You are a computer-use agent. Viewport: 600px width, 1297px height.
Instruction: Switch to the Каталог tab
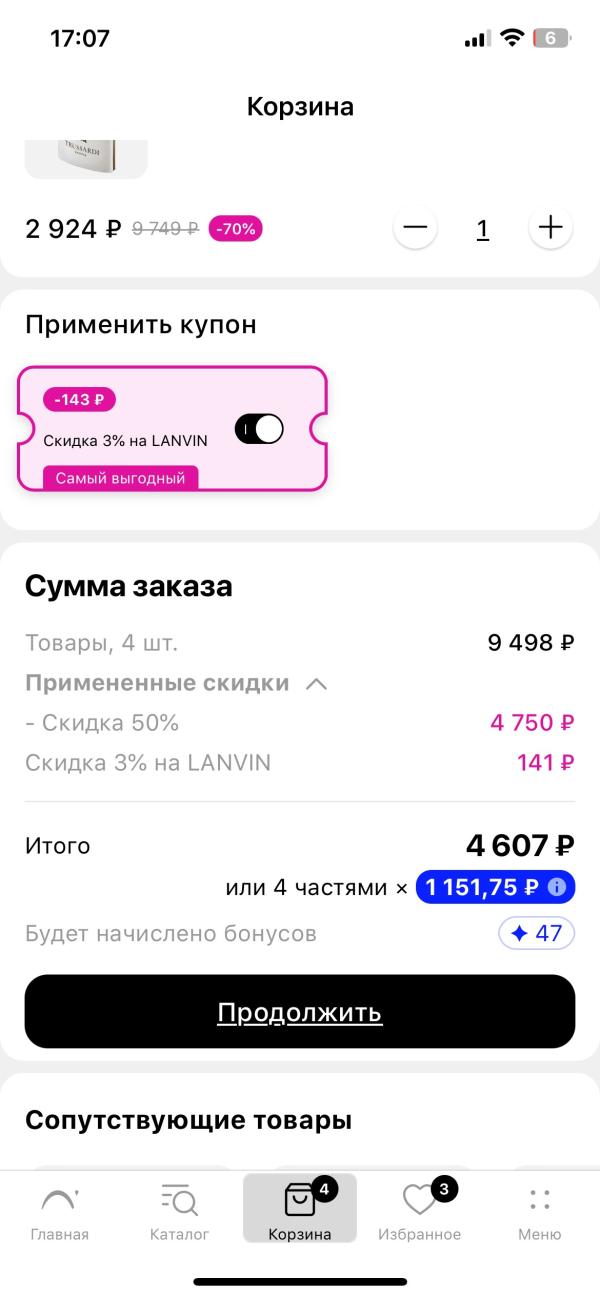[x=180, y=1212]
